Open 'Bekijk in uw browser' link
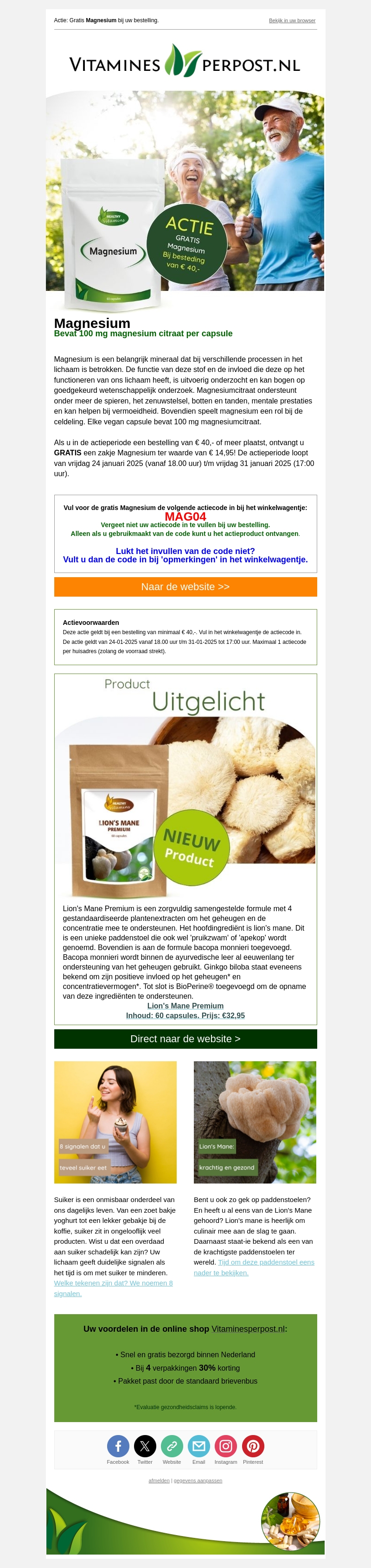 [x=292, y=21]
